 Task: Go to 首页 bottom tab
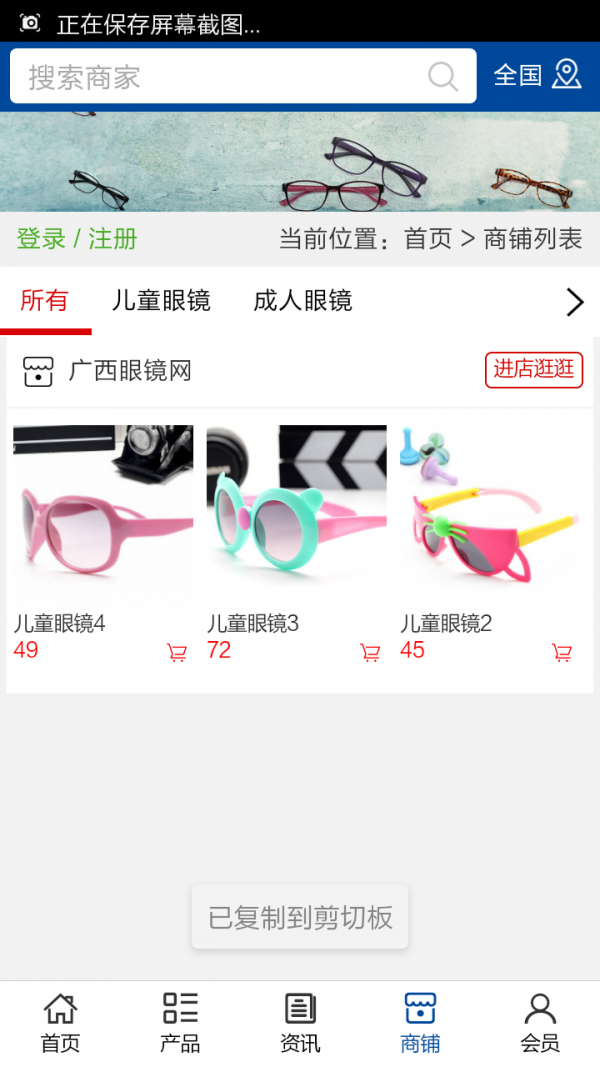60,1022
